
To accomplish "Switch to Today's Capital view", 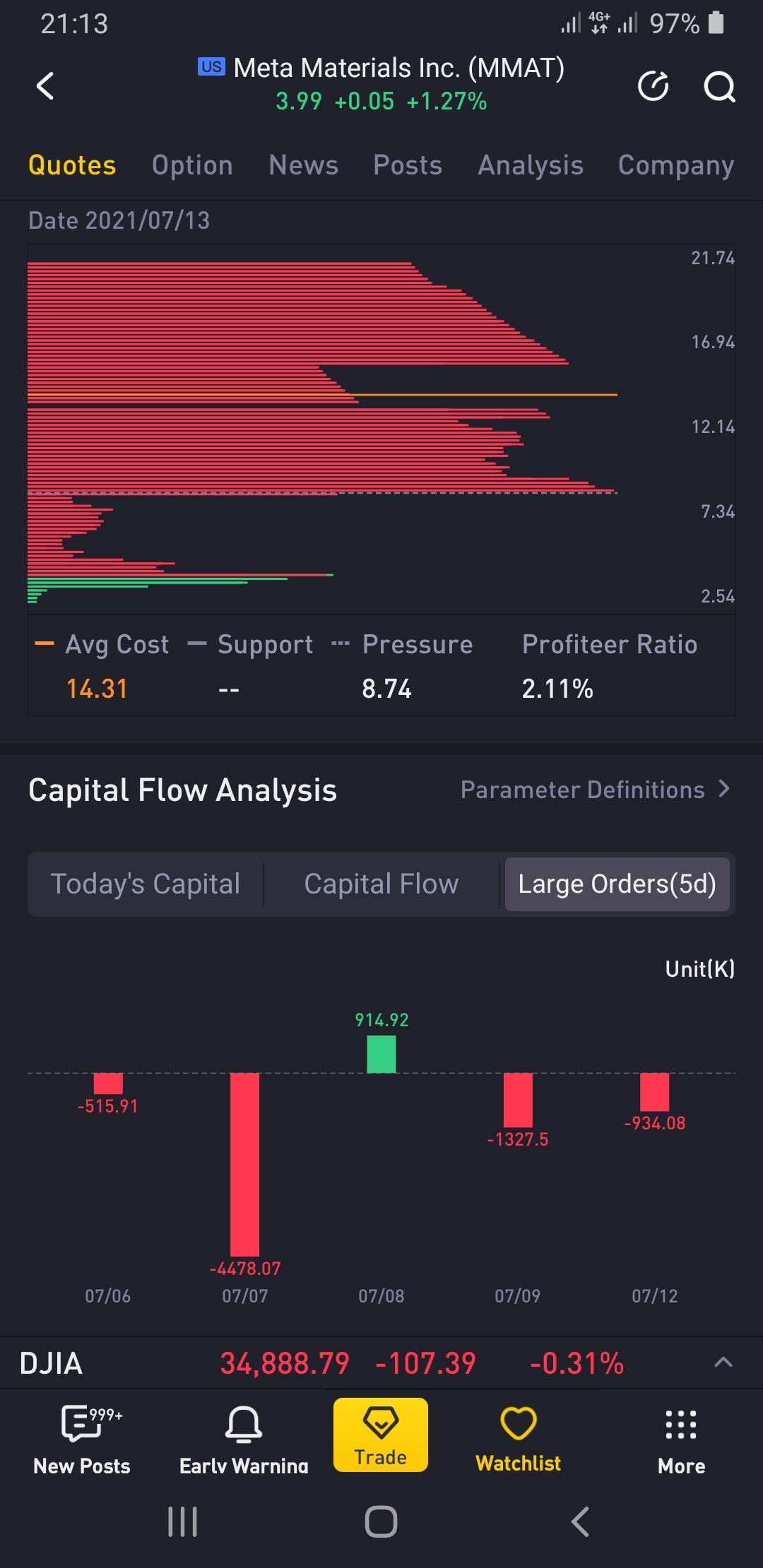I will pos(146,884).
